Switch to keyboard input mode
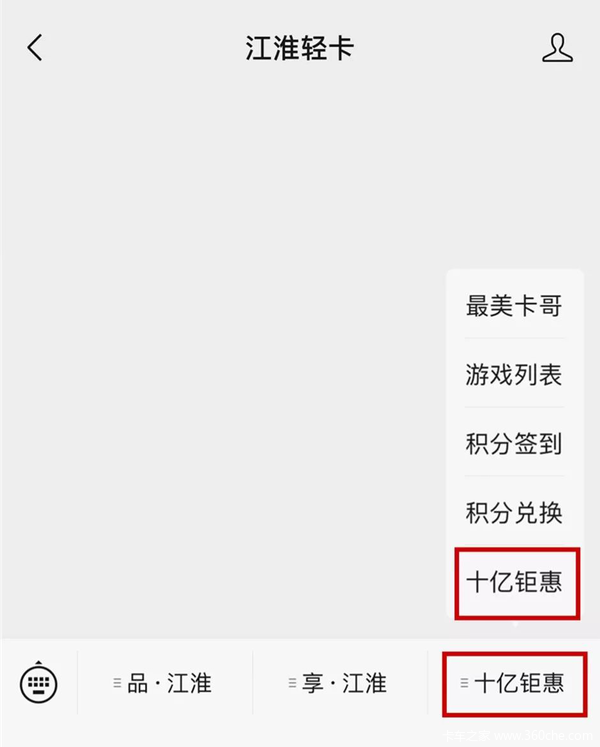The width and height of the screenshot is (600, 747). pos(39,683)
